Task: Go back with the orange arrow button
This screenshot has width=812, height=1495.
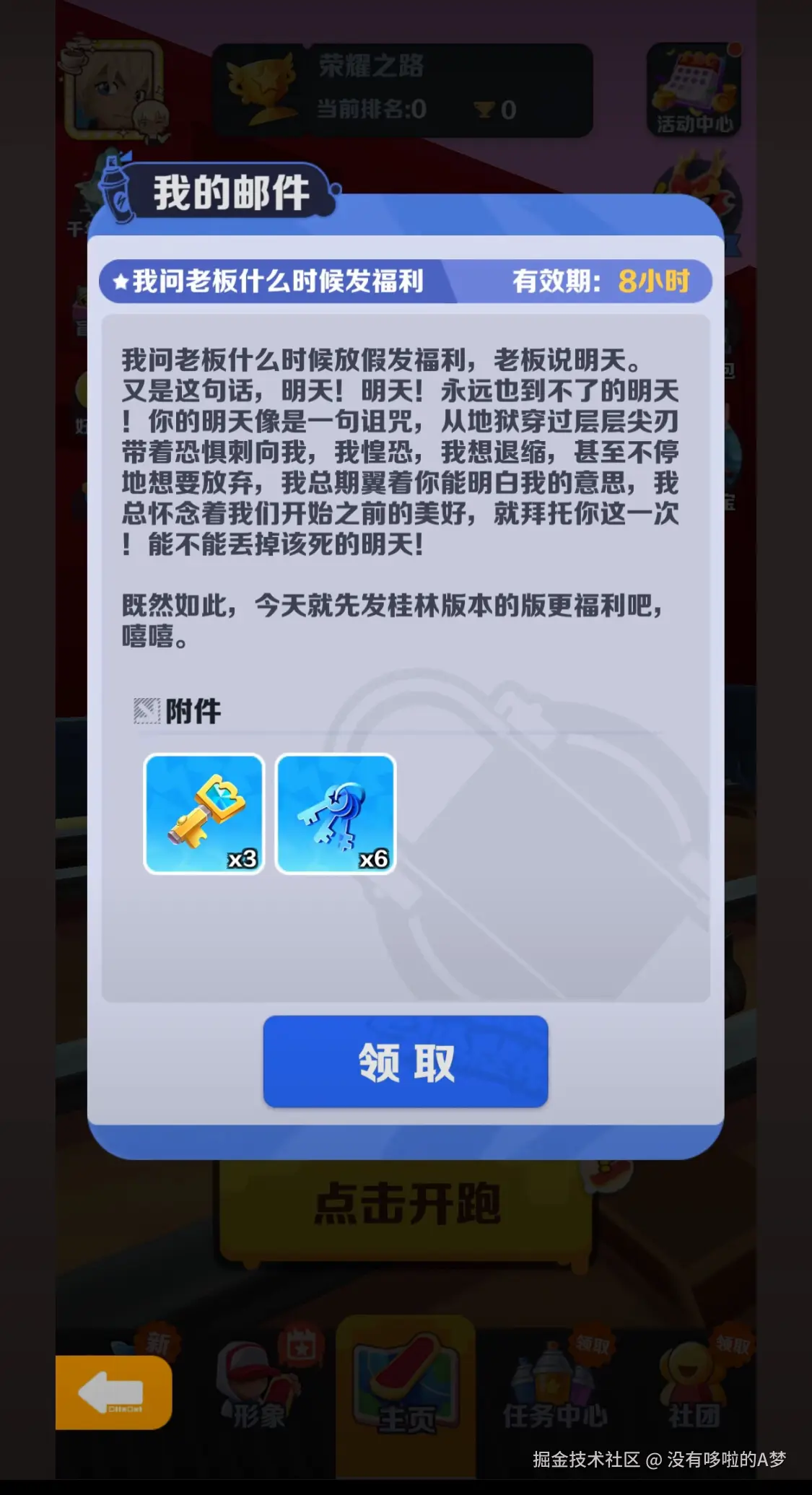Action: pos(113,1392)
